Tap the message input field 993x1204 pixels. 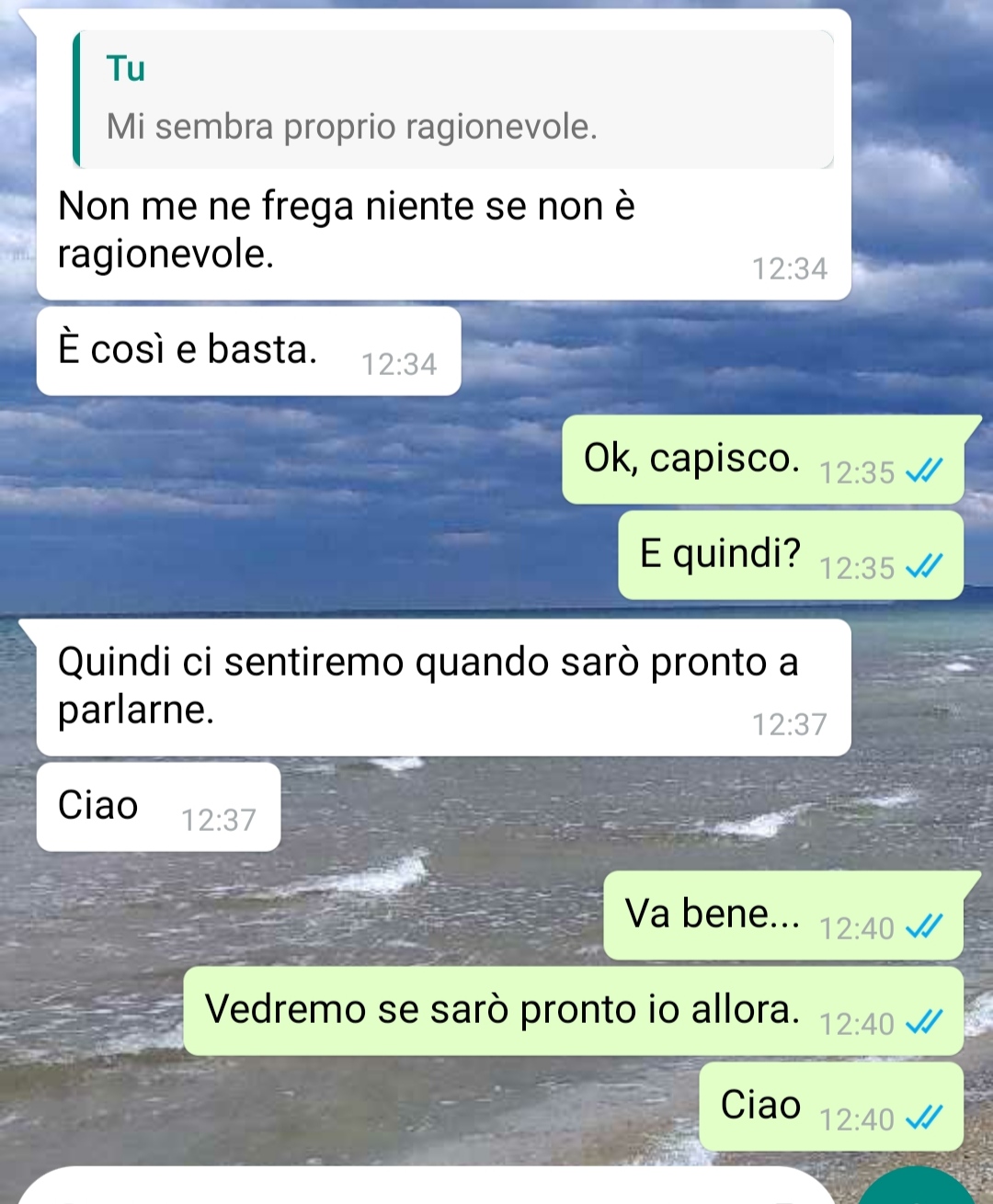pos(423,1189)
